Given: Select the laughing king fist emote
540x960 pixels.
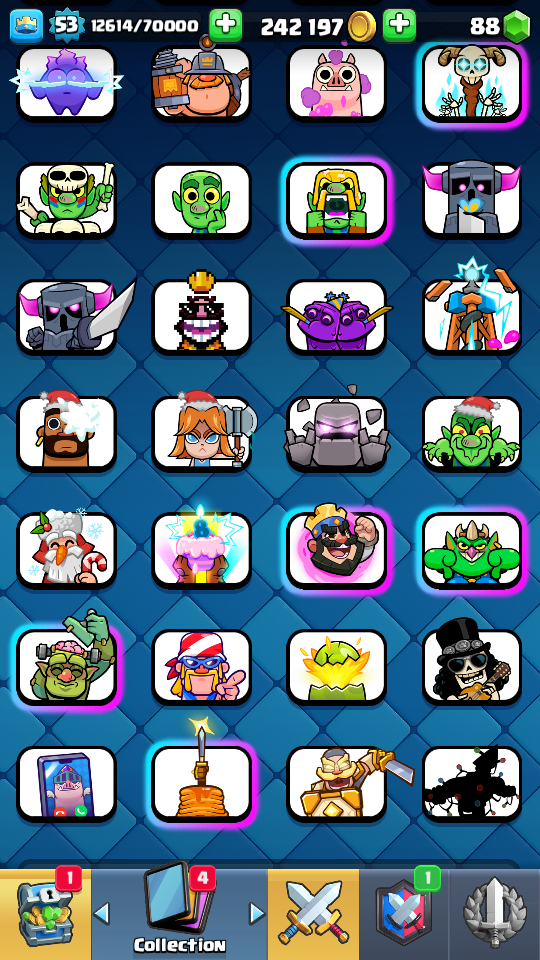Looking at the screenshot, I should [337, 550].
